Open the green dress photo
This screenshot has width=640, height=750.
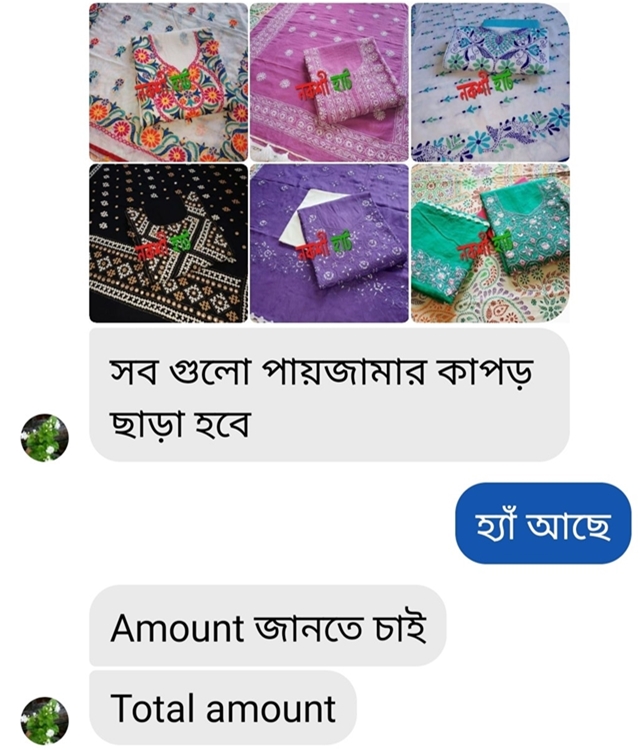490,243
